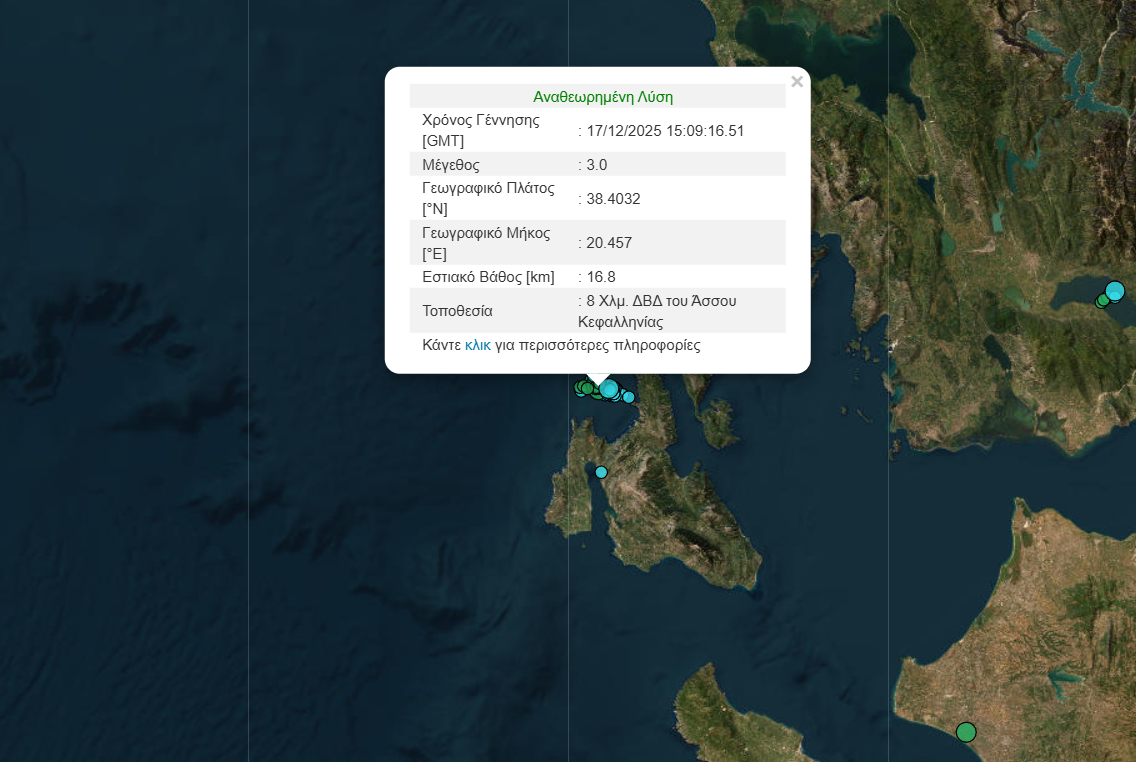Select the lone earthquake marker on Kefalonia island
The height and width of the screenshot is (762, 1136).
tap(601, 472)
